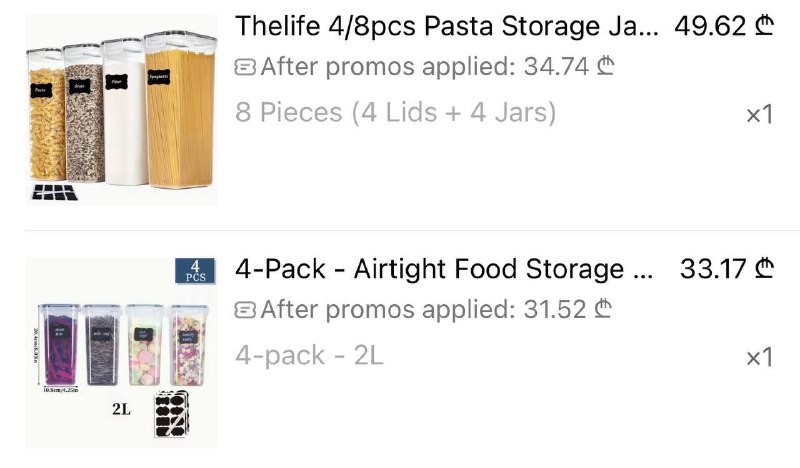
Task: Open the Thelife Pasta Storage Jars item
Action: 446,27
